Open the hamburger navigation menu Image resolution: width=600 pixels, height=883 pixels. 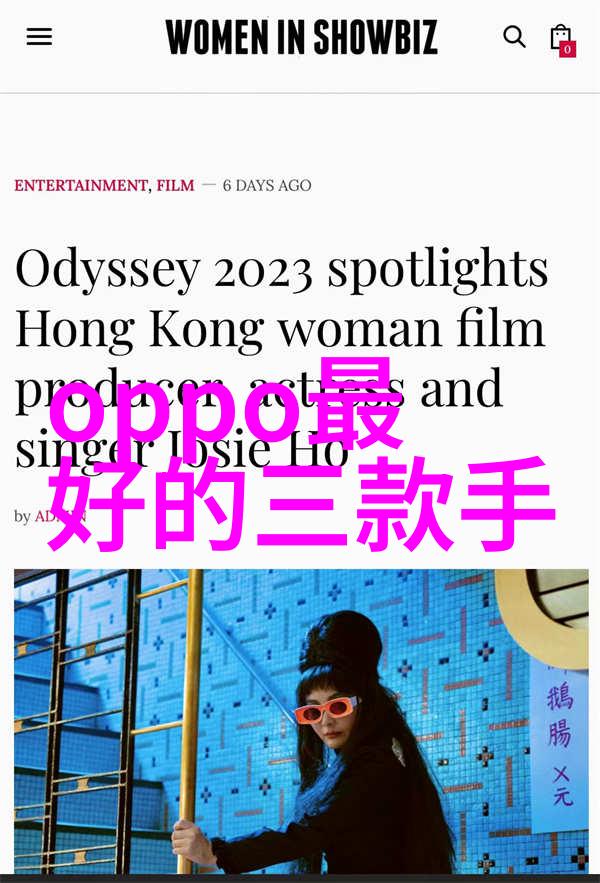pyautogui.click(x=39, y=37)
